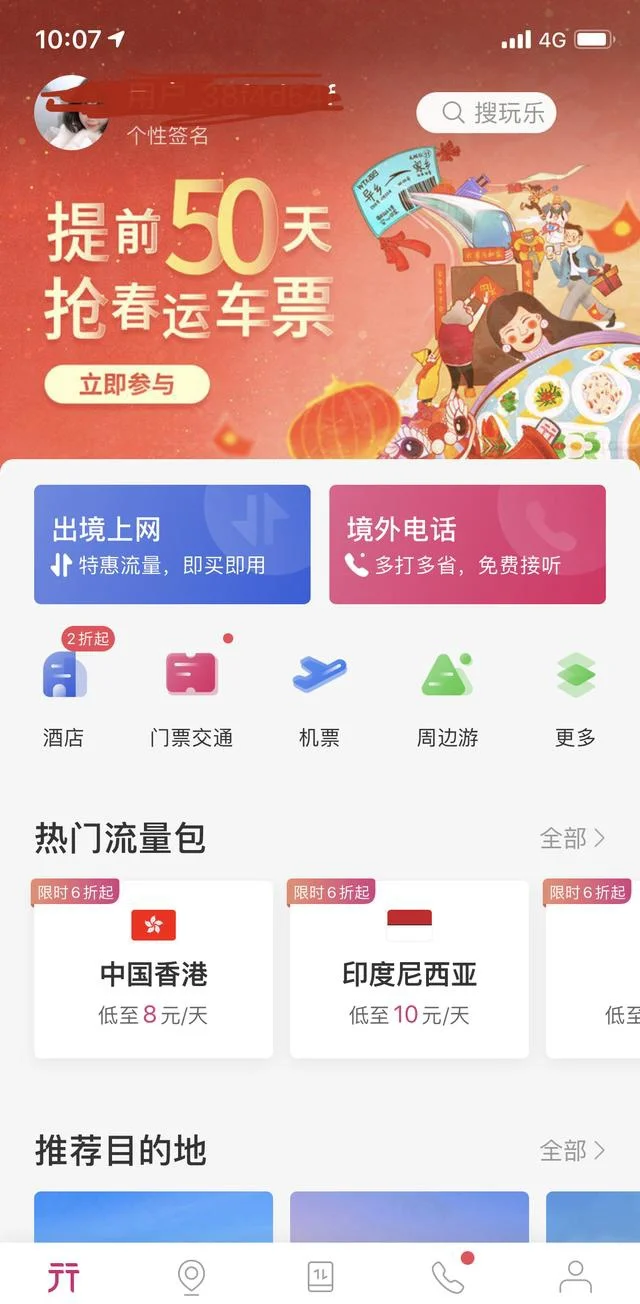Open the 搜玩乐 search box
This screenshot has width=640, height=1304.
(x=485, y=113)
